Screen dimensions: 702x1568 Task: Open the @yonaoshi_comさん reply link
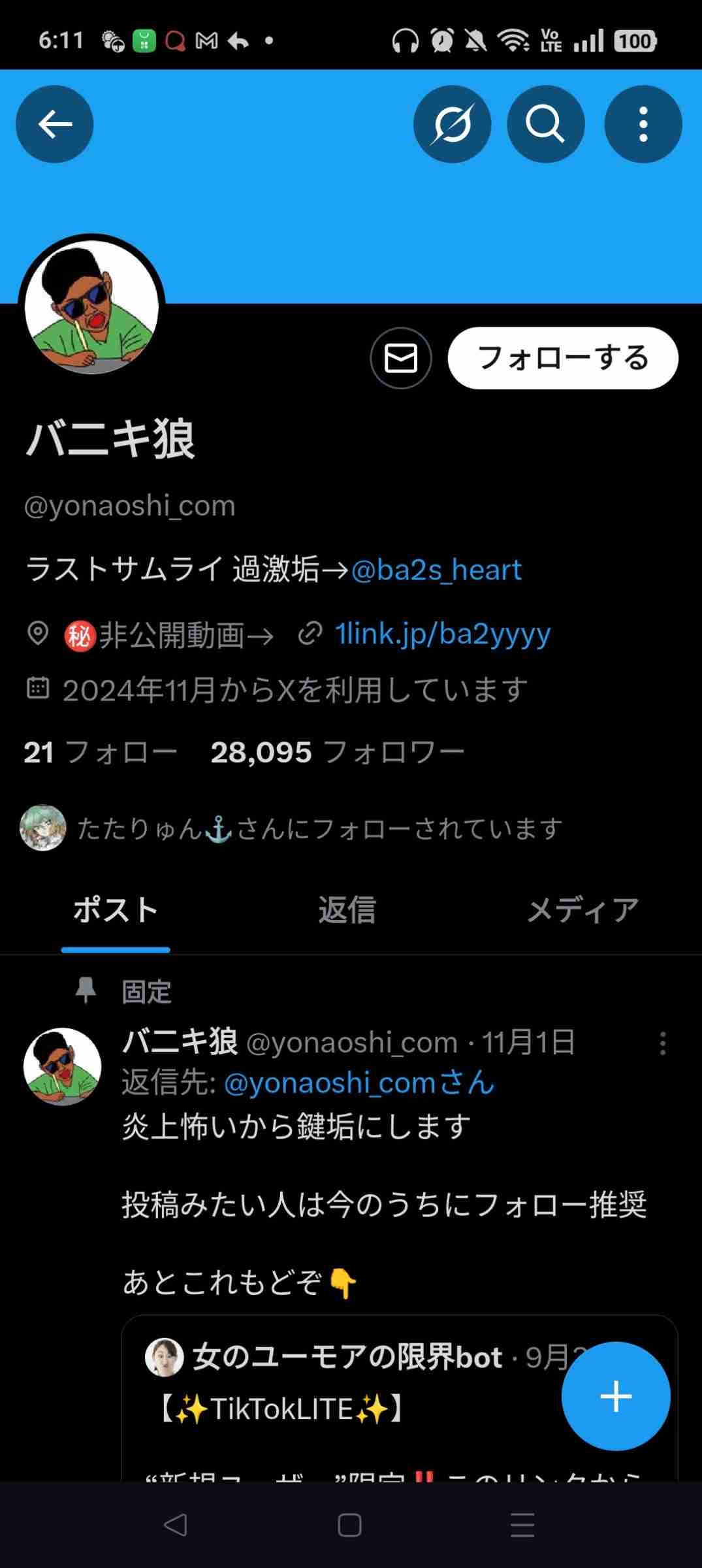(x=359, y=1083)
